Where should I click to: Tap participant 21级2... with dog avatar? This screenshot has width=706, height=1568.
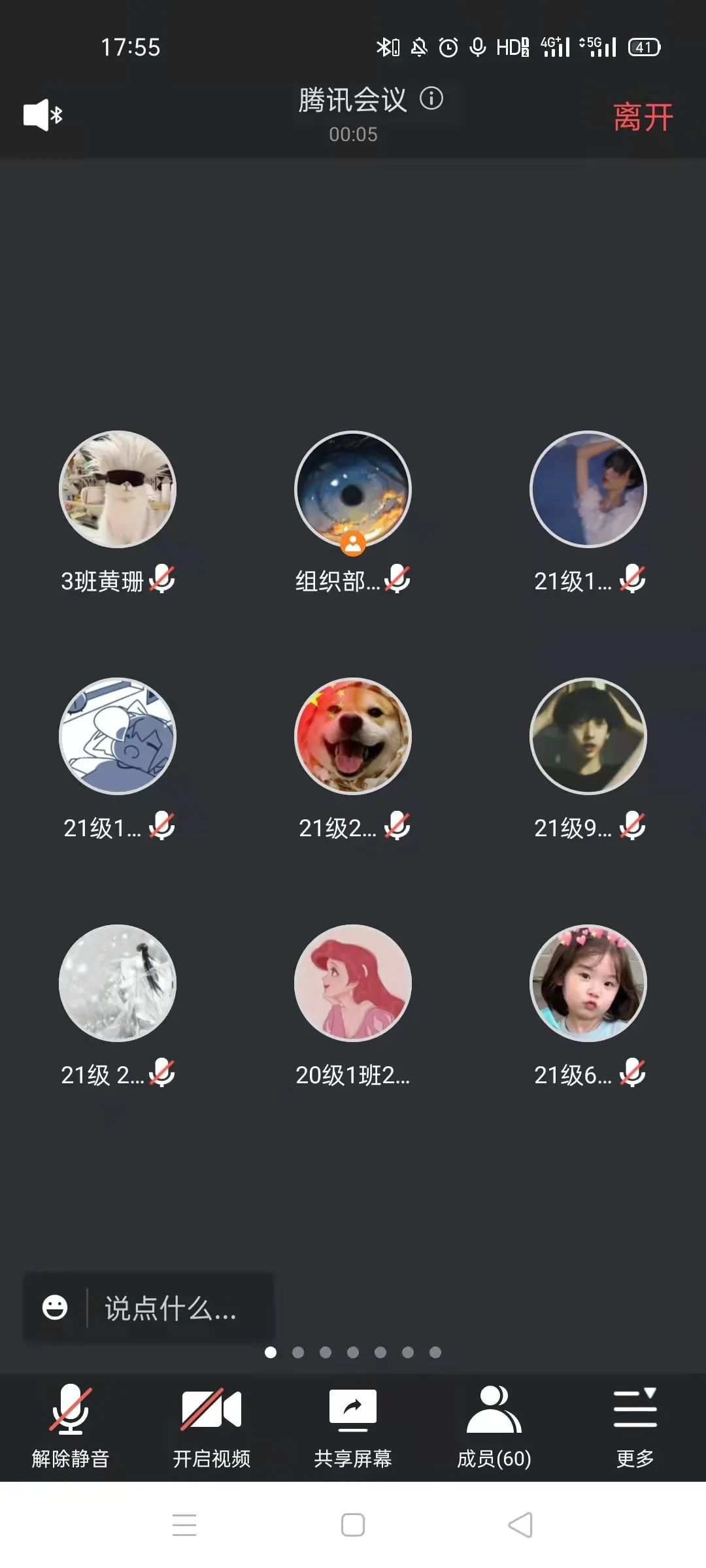coord(353,736)
